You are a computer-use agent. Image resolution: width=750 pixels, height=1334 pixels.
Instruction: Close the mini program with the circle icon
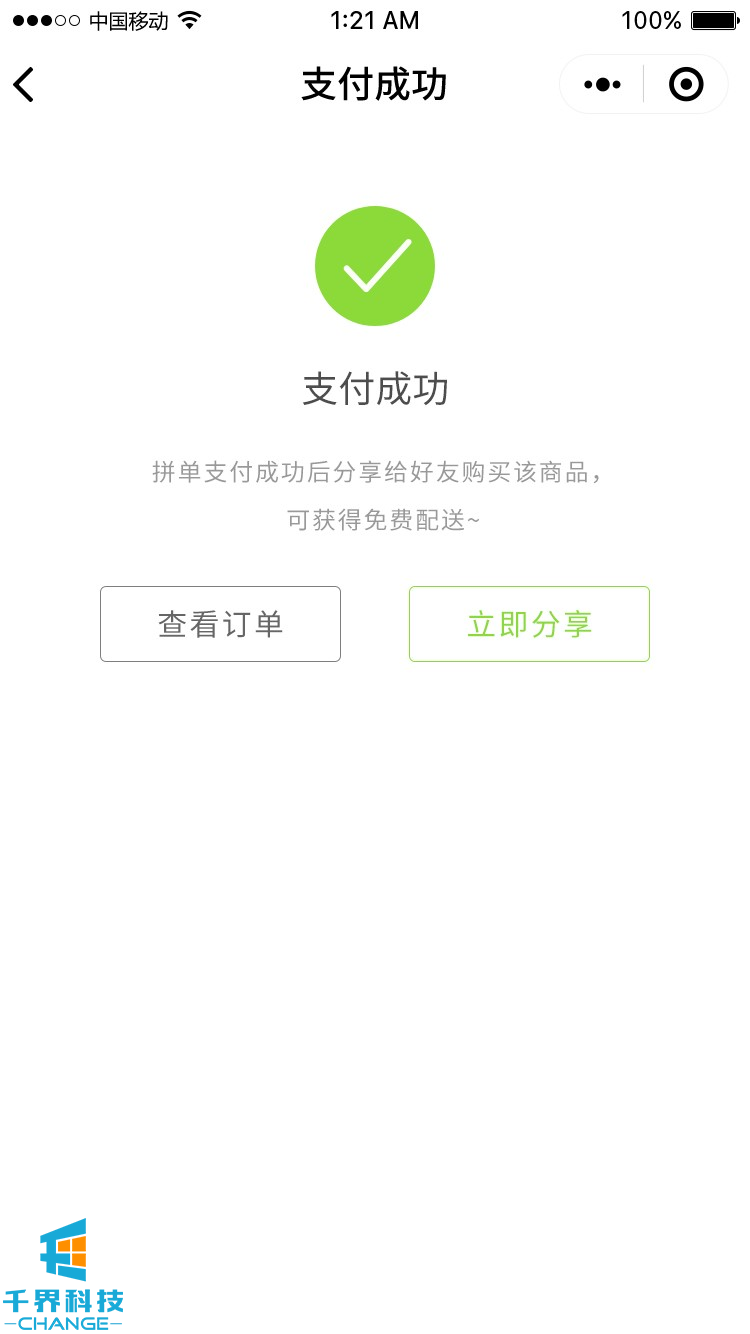[686, 85]
